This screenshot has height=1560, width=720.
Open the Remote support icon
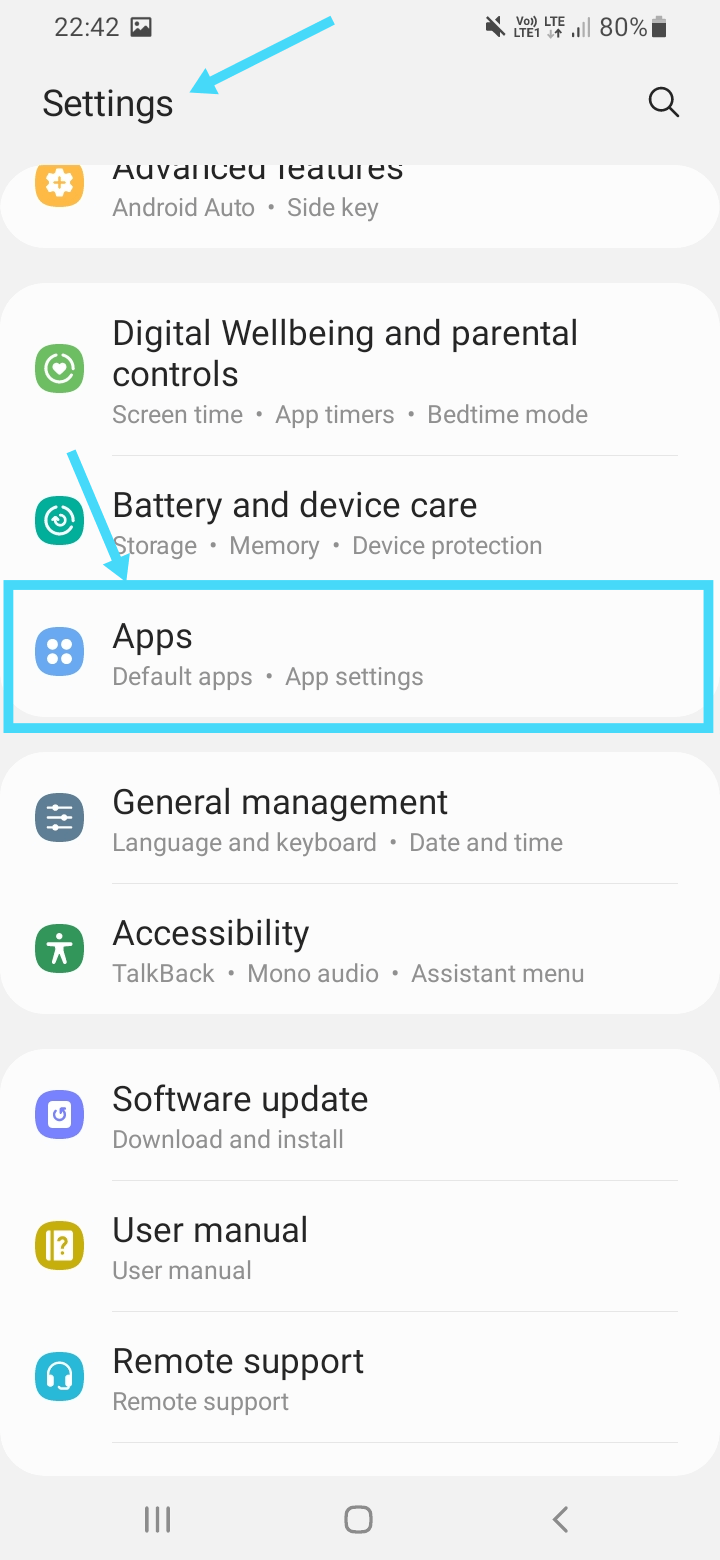pos(59,1376)
